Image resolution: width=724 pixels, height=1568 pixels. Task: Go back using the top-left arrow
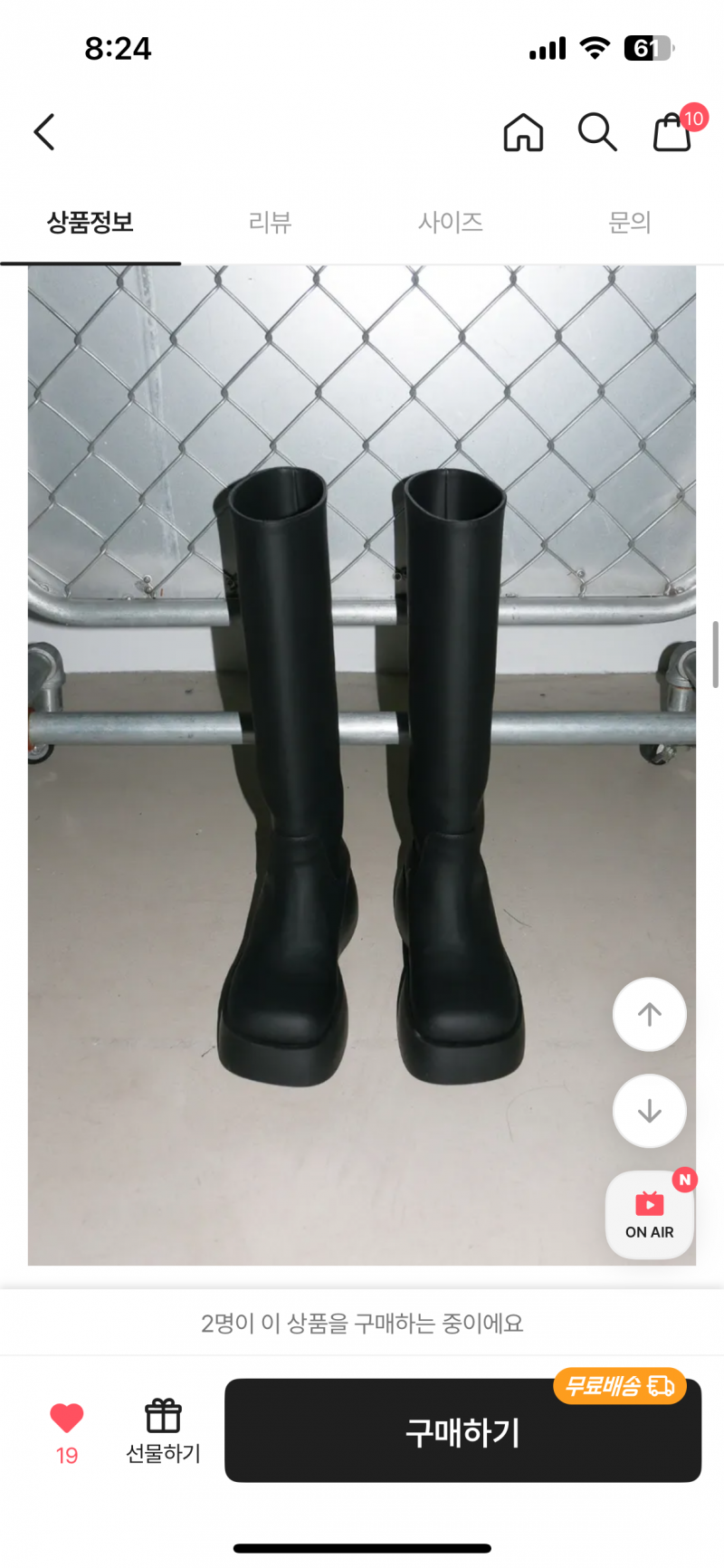44,132
